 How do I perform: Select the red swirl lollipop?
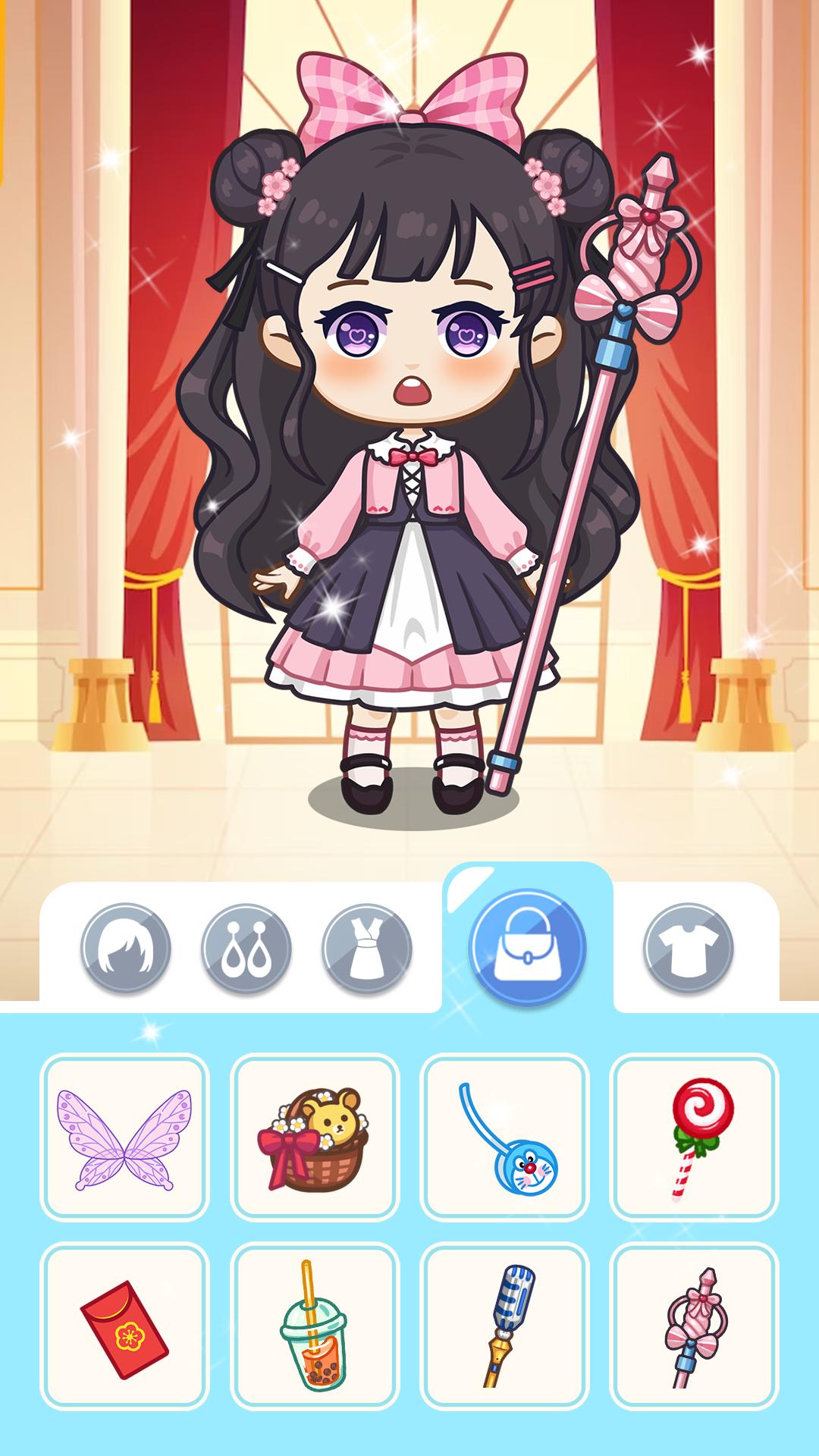click(695, 1137)
